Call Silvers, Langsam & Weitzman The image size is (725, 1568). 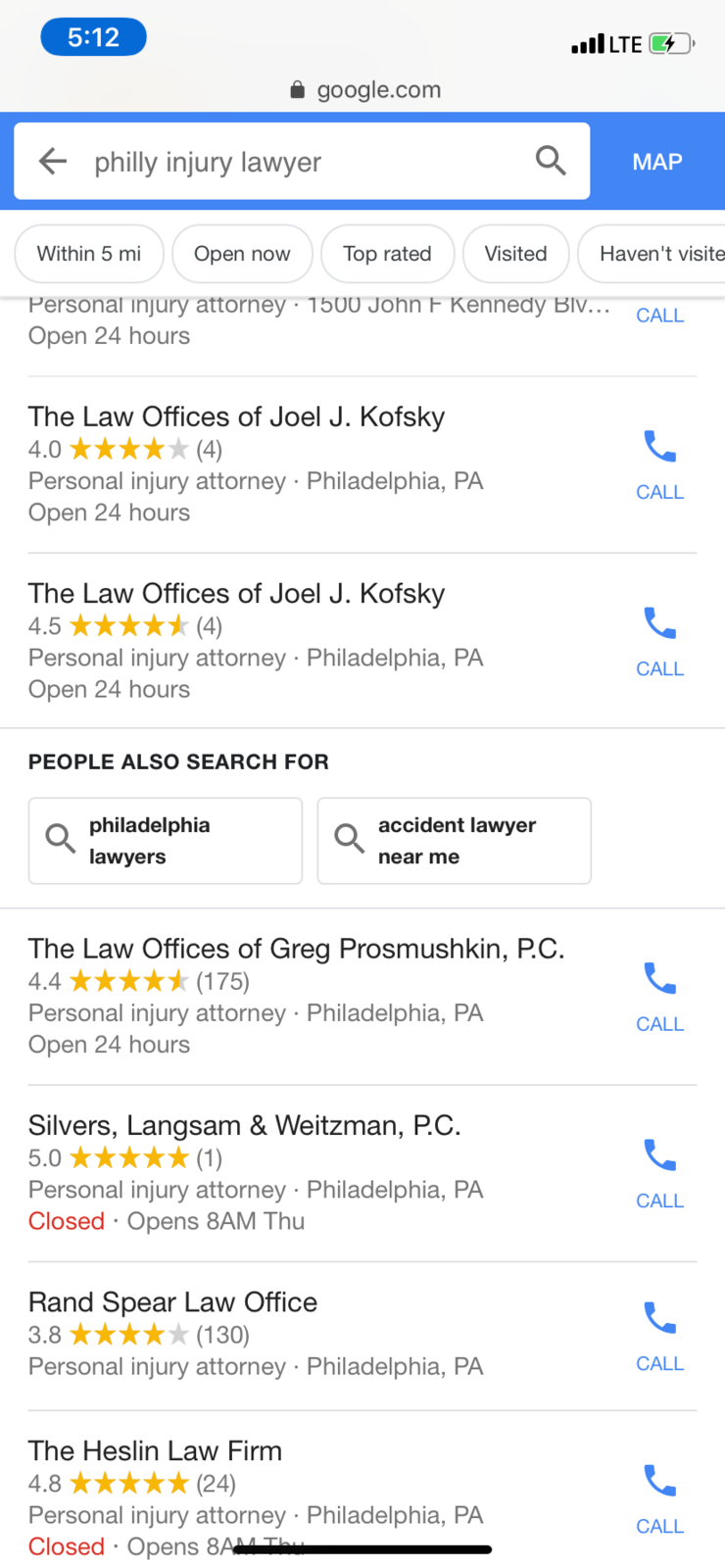tap(659, 1173)
